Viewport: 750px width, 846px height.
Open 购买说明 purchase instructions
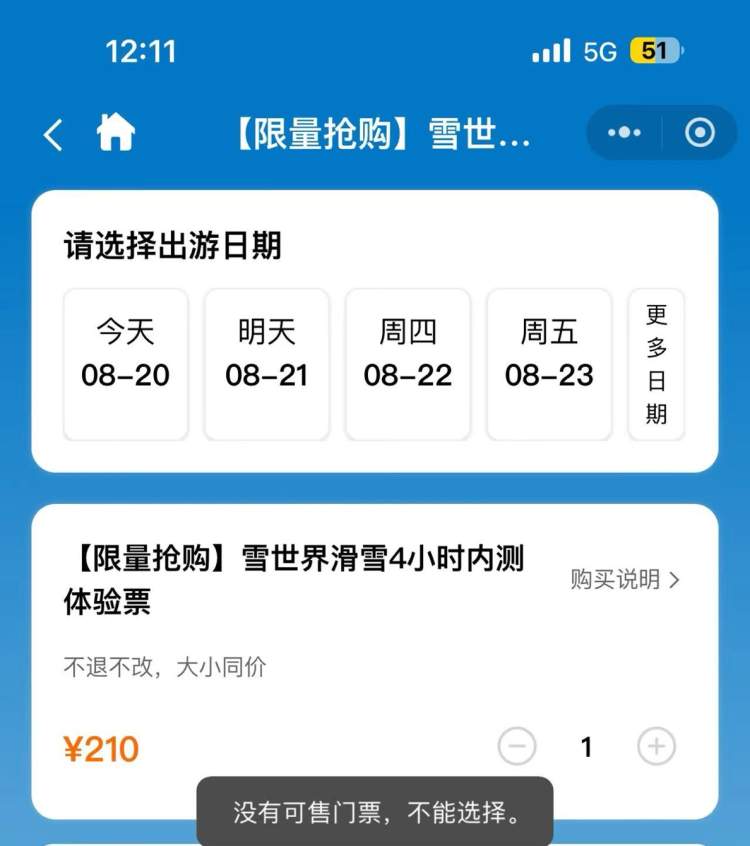(x=625, y=579)
